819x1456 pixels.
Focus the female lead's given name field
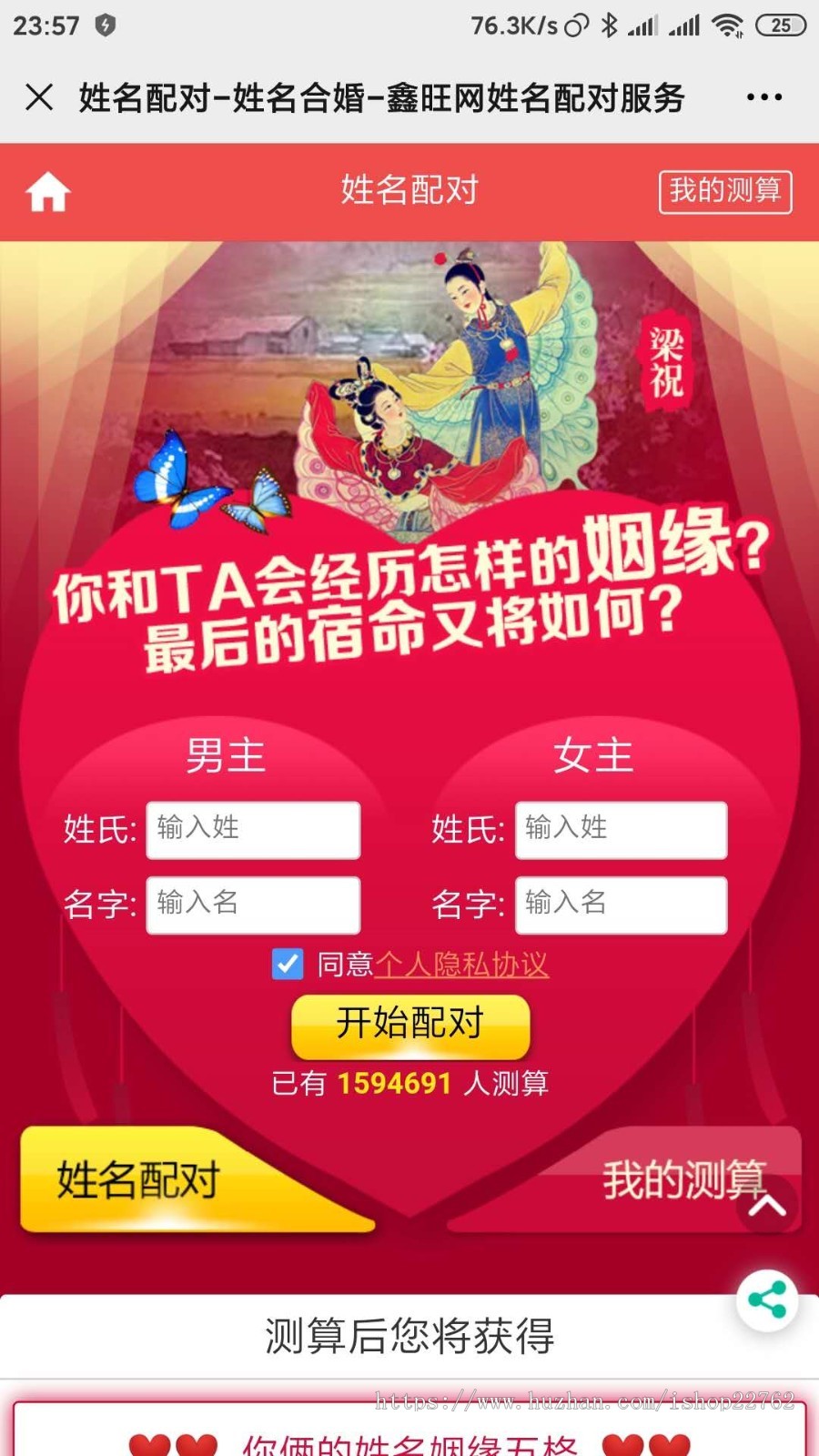pyautogui.click(x=621, y=904)
